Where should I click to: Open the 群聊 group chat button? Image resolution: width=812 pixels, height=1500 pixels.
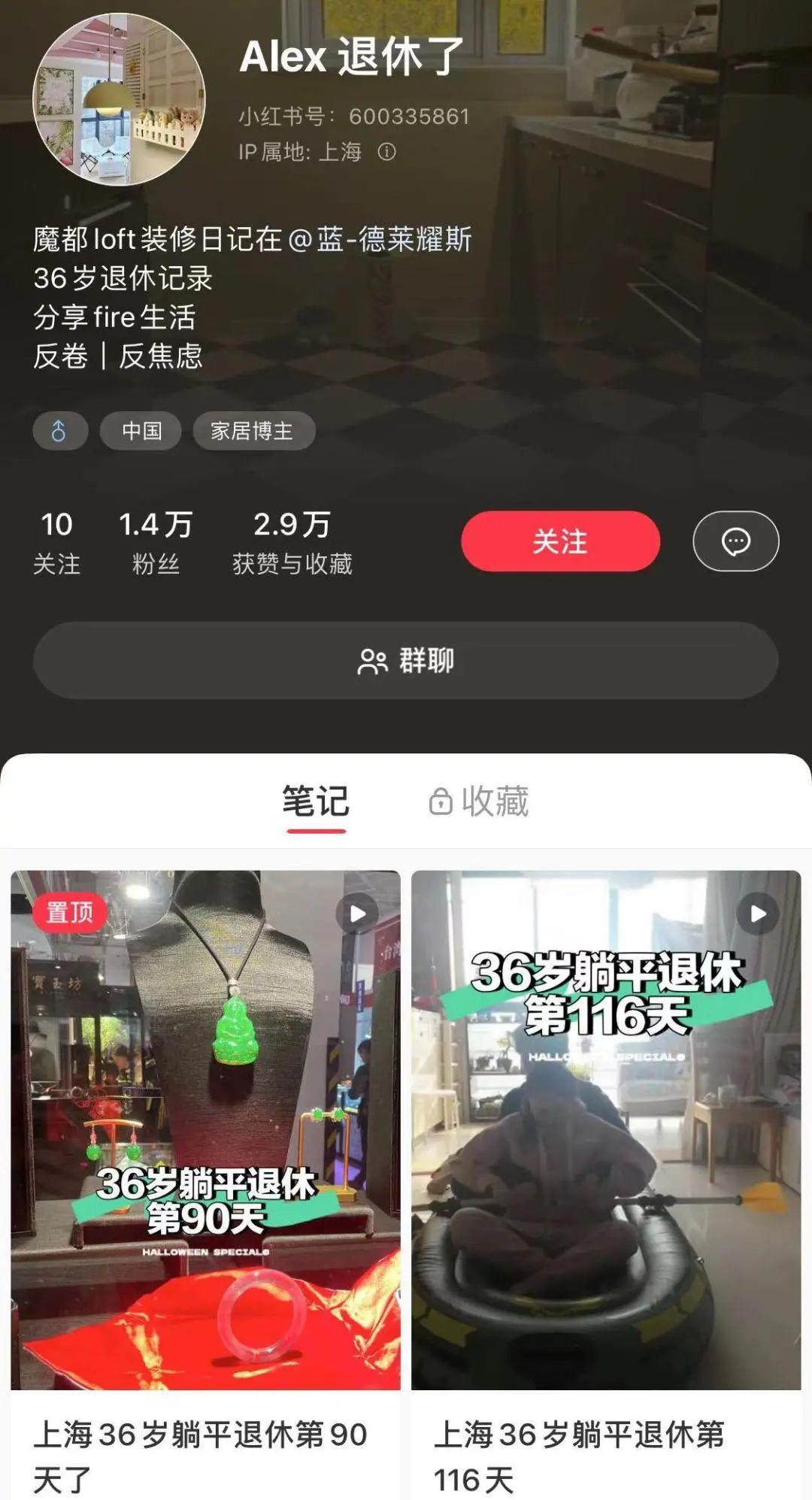coord(405,660)
